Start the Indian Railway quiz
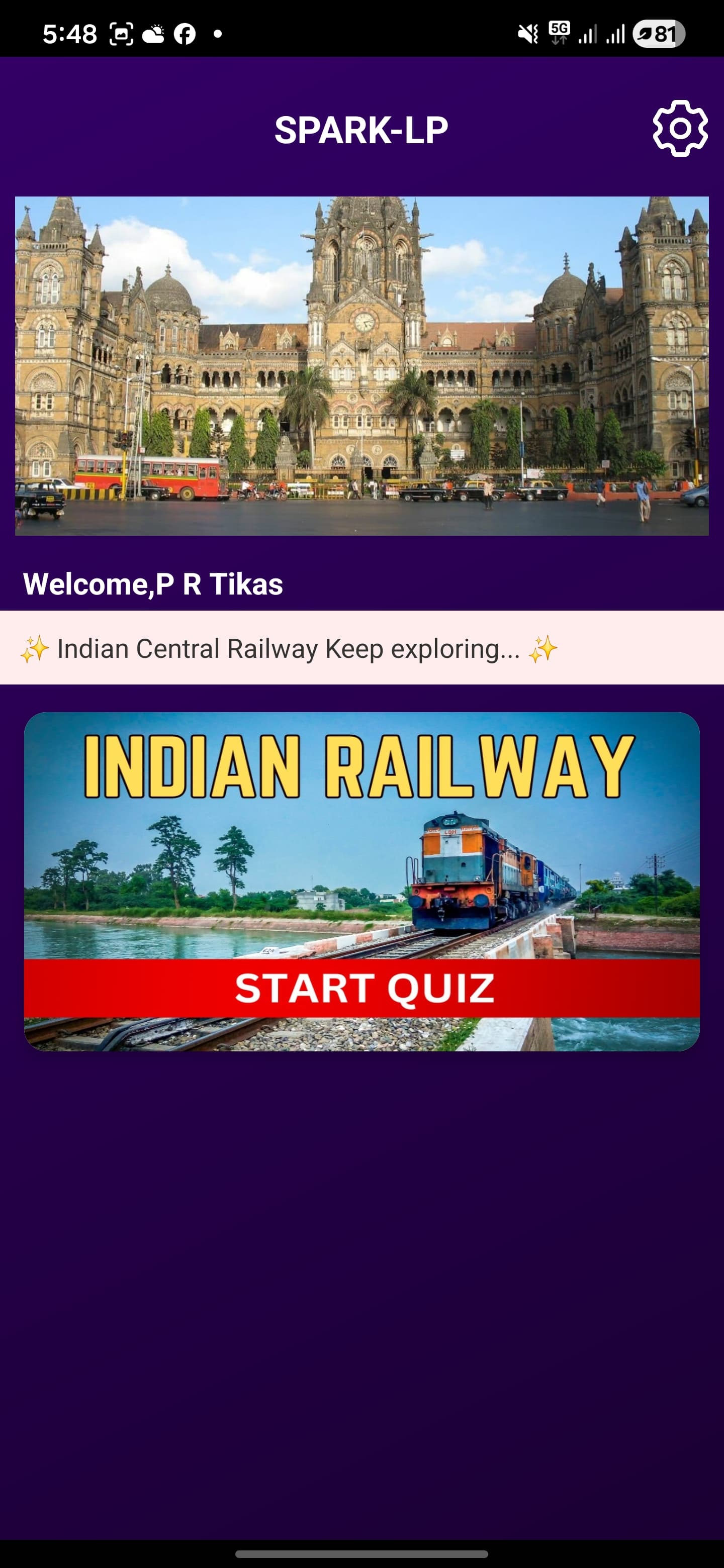The height and width of the screenshot is (1568, 724). [x=364, y=988]
